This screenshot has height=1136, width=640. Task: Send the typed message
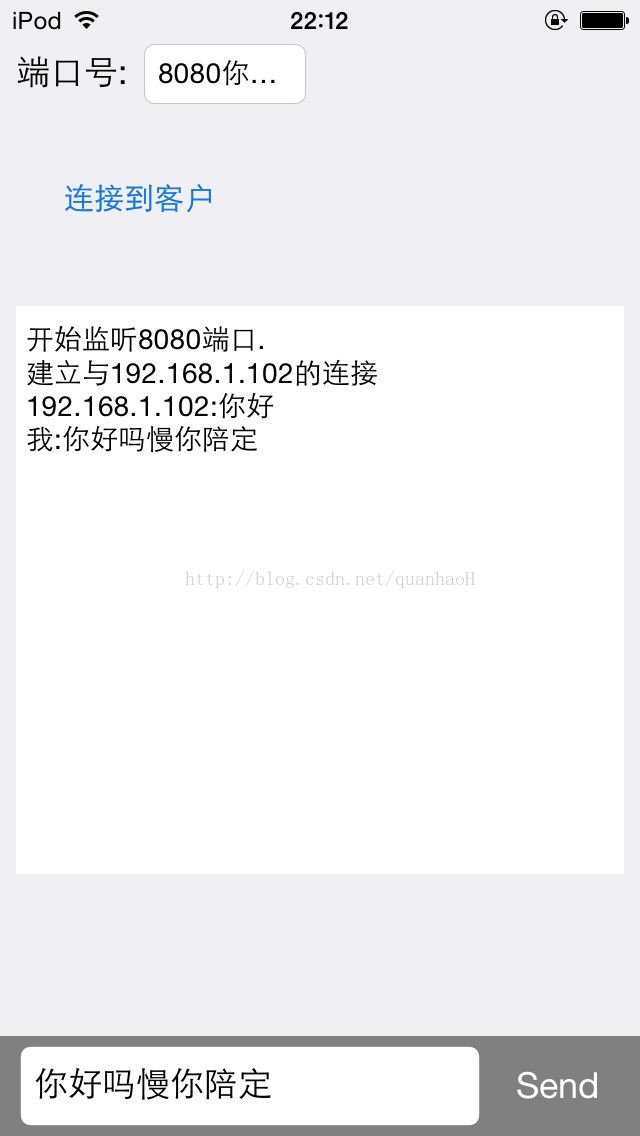click(x=557, y=1085)
